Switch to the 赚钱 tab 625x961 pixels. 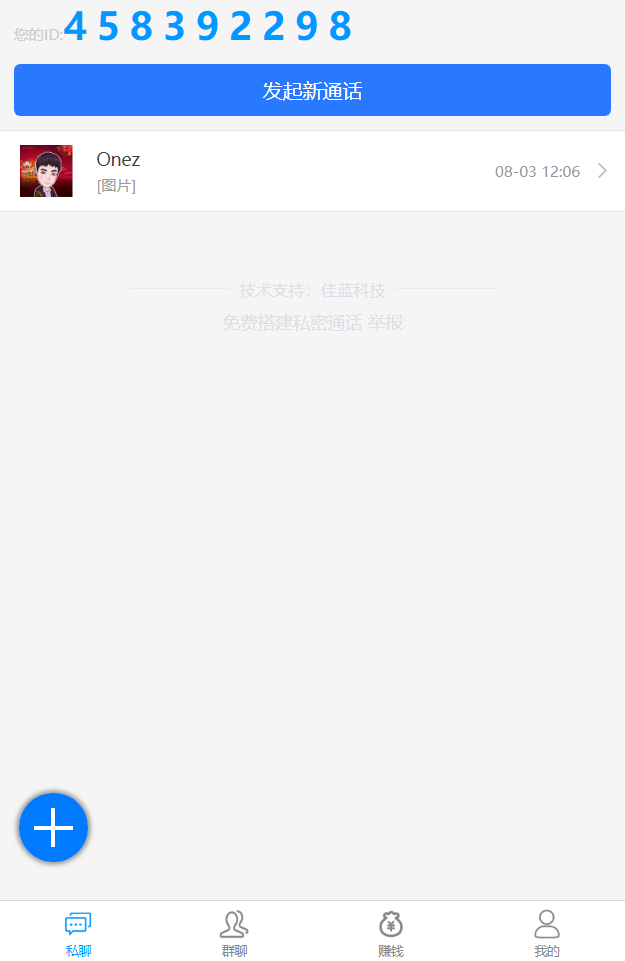(x=391, y=934)
